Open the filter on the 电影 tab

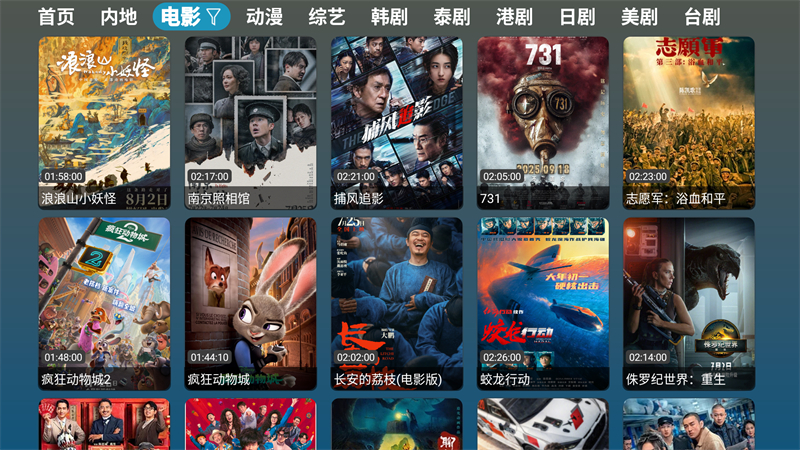tap(214, 17)
